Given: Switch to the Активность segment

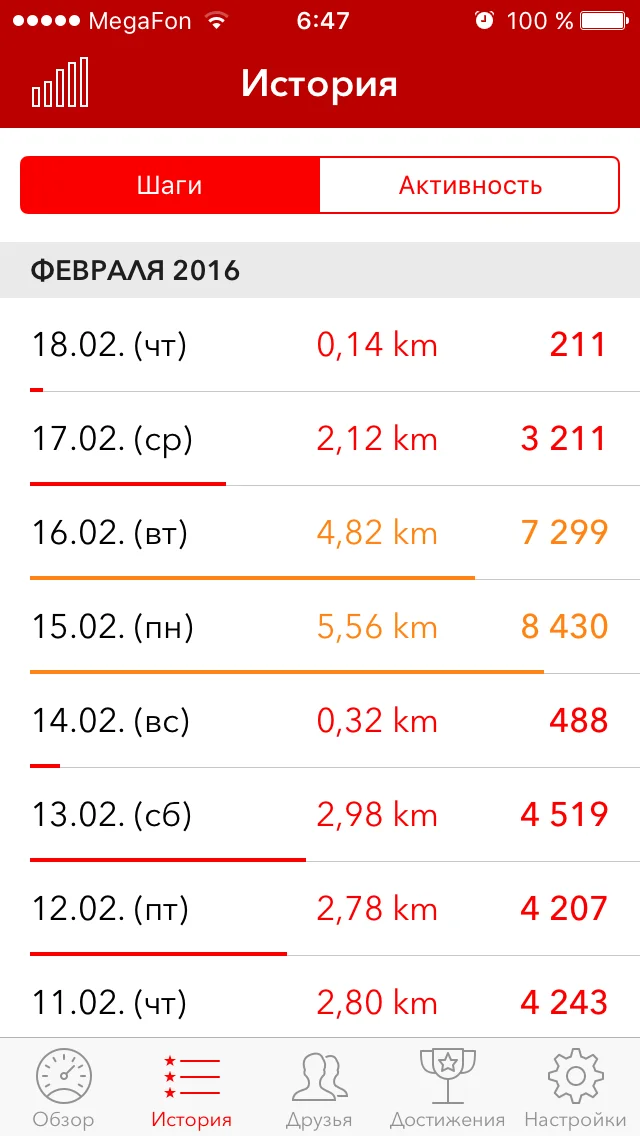Looking at the screenshot, I should point(470,185).
